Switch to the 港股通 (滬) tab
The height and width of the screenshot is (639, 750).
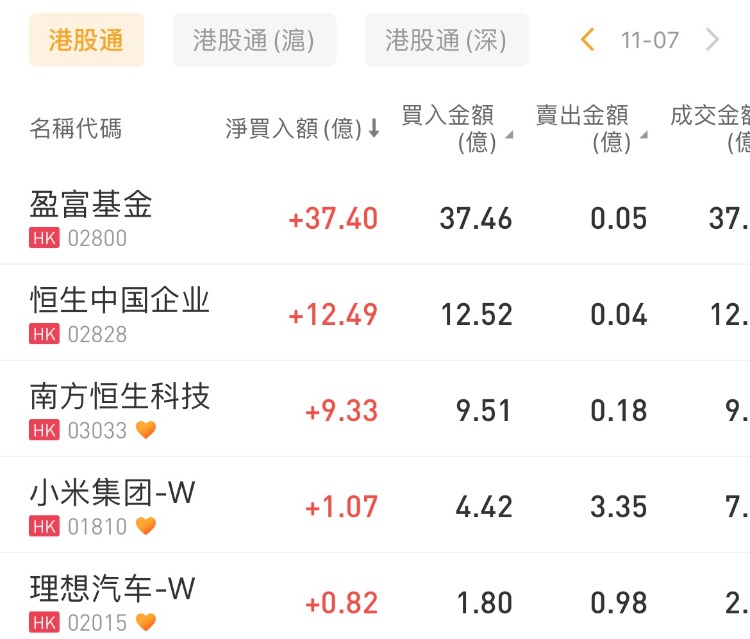[x=254, y=40]
